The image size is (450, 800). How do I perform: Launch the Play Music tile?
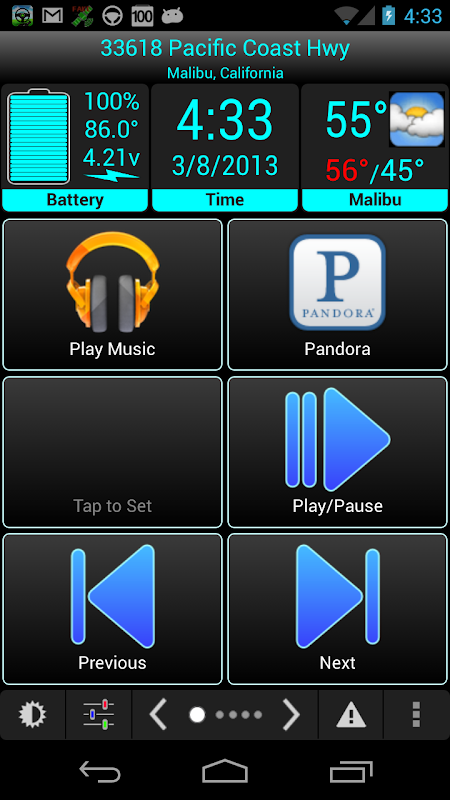112,294
